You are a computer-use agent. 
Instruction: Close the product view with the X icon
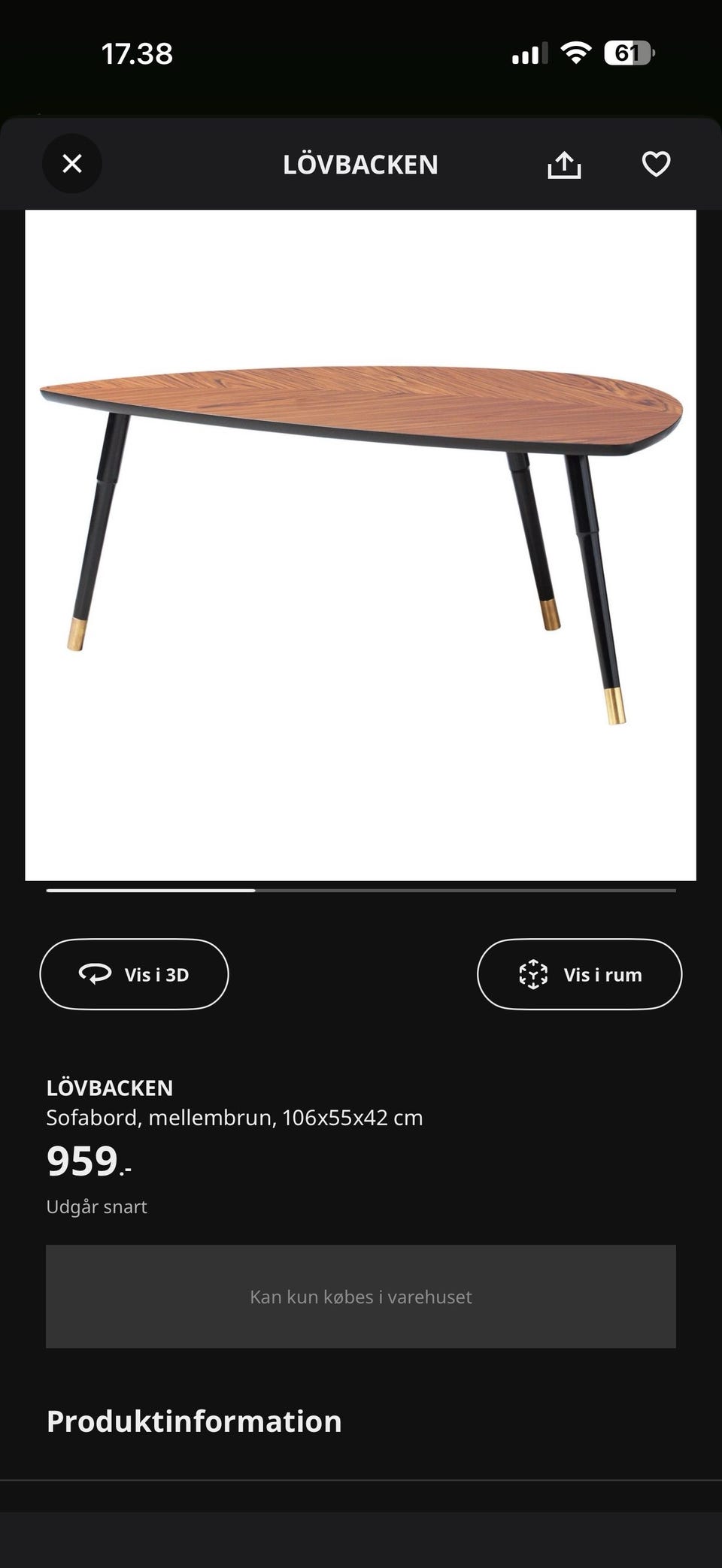(72, 163)
